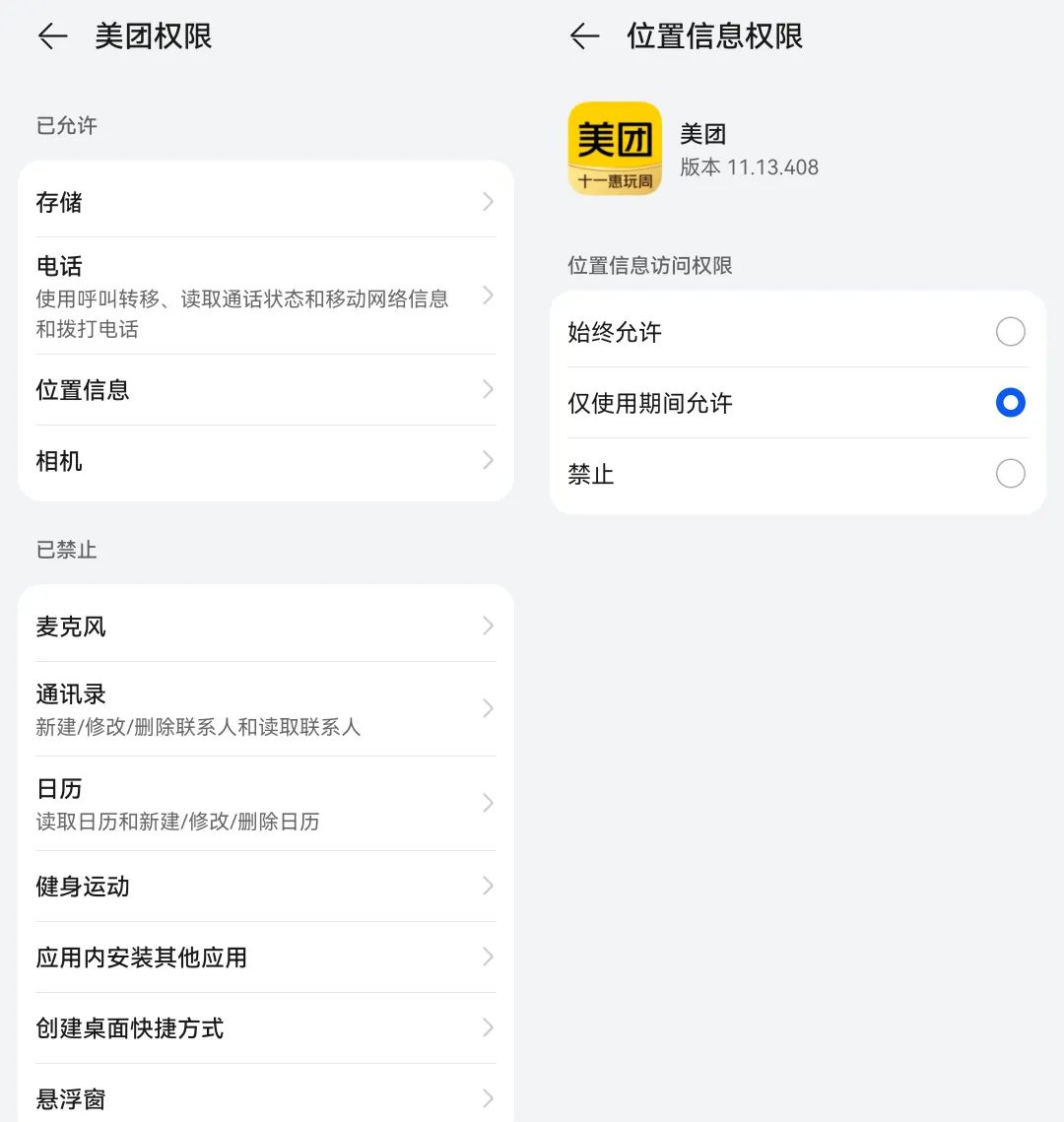Open the 日历 permission row
Screen dimensions: 1064x1122
[x=265, y=804]
